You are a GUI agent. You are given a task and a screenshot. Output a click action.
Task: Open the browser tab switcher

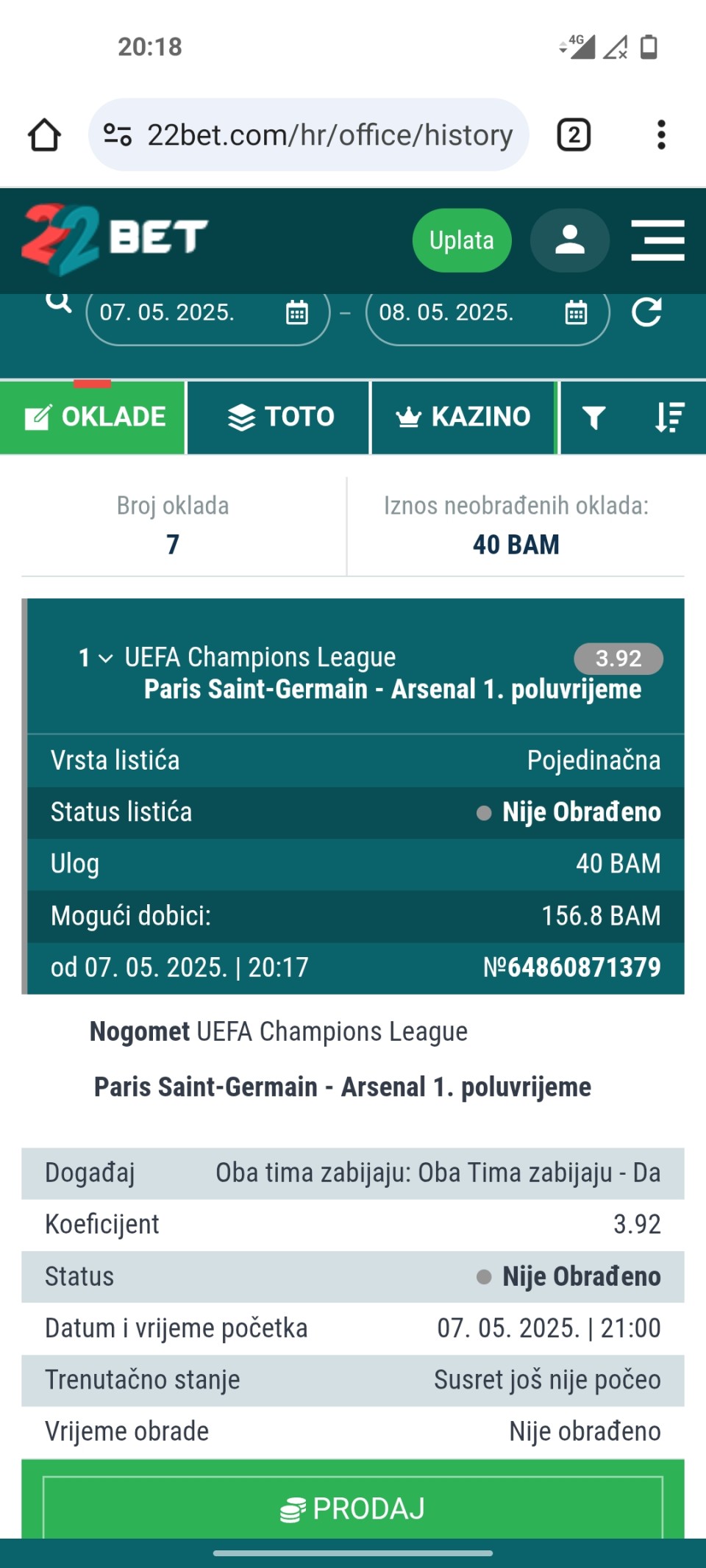(x=574, y=135)
